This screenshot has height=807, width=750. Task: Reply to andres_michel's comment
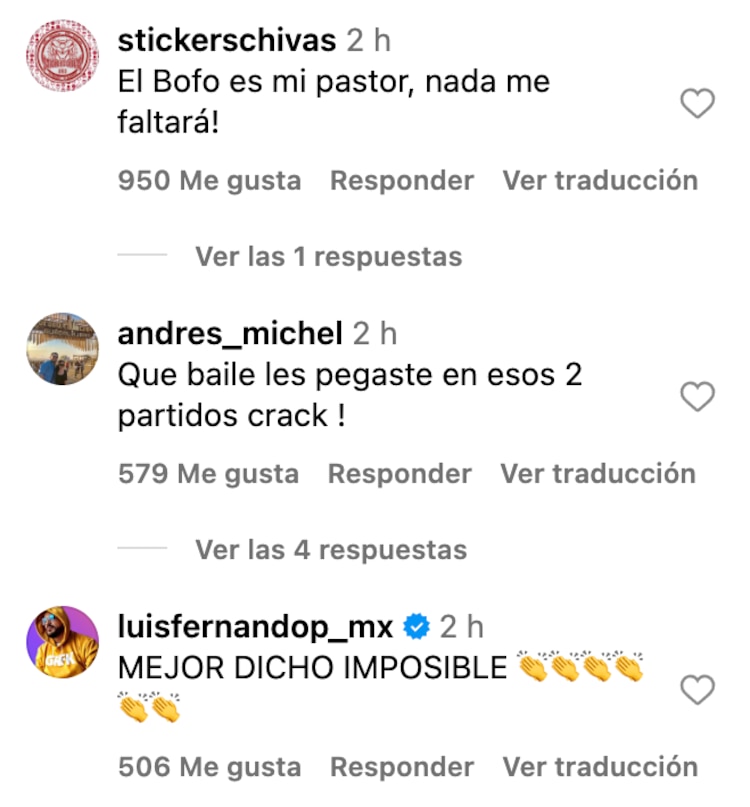[x=402, y=473]
